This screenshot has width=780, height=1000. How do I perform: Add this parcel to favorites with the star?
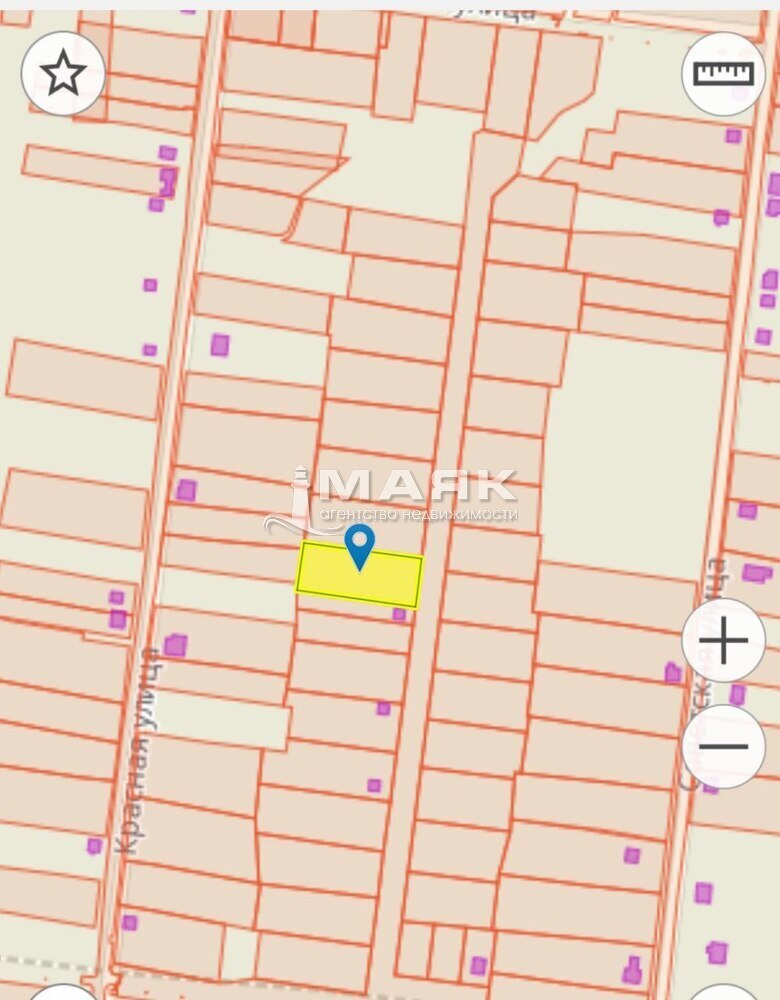(63, 74)
